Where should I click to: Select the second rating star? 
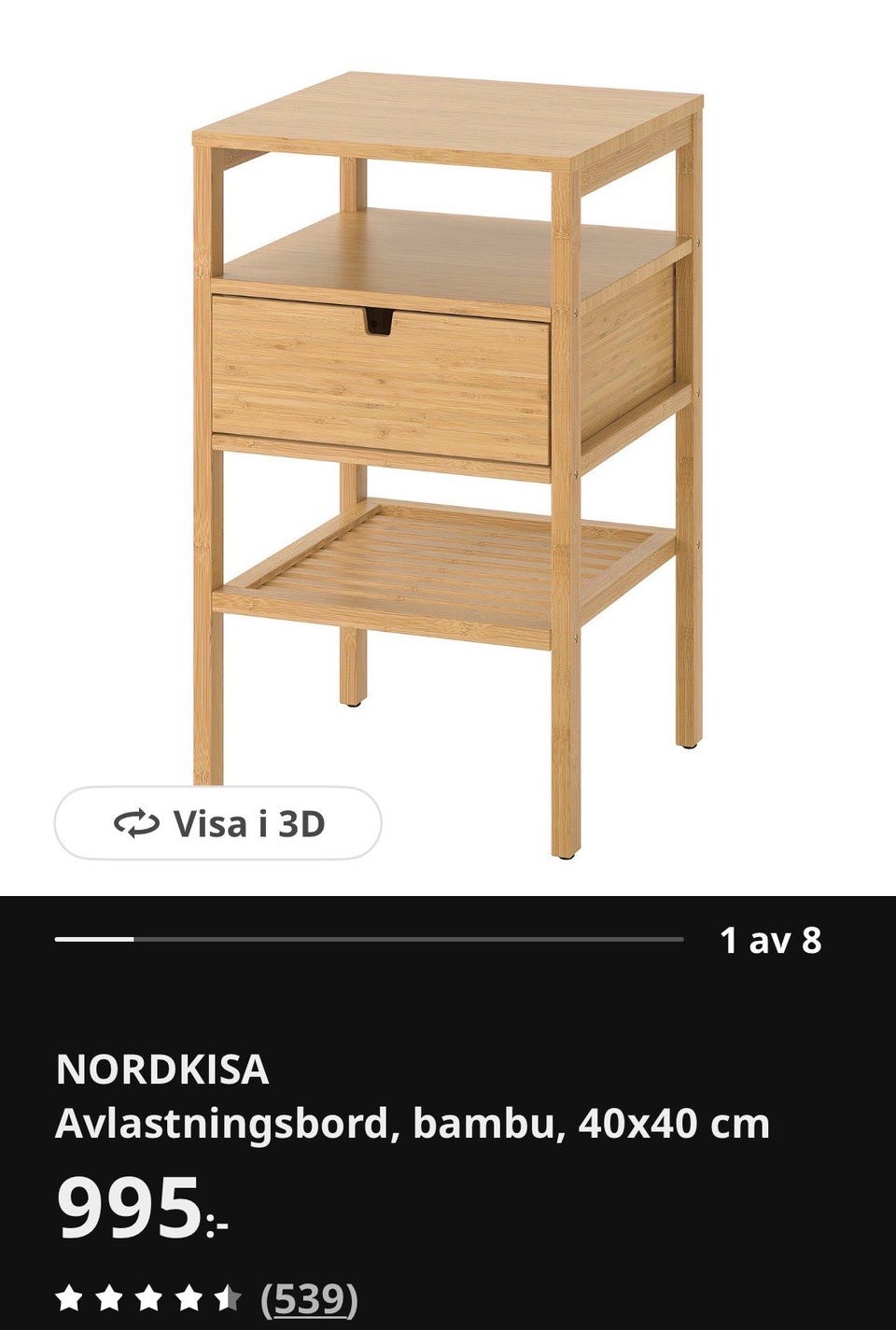point(111,1296)
